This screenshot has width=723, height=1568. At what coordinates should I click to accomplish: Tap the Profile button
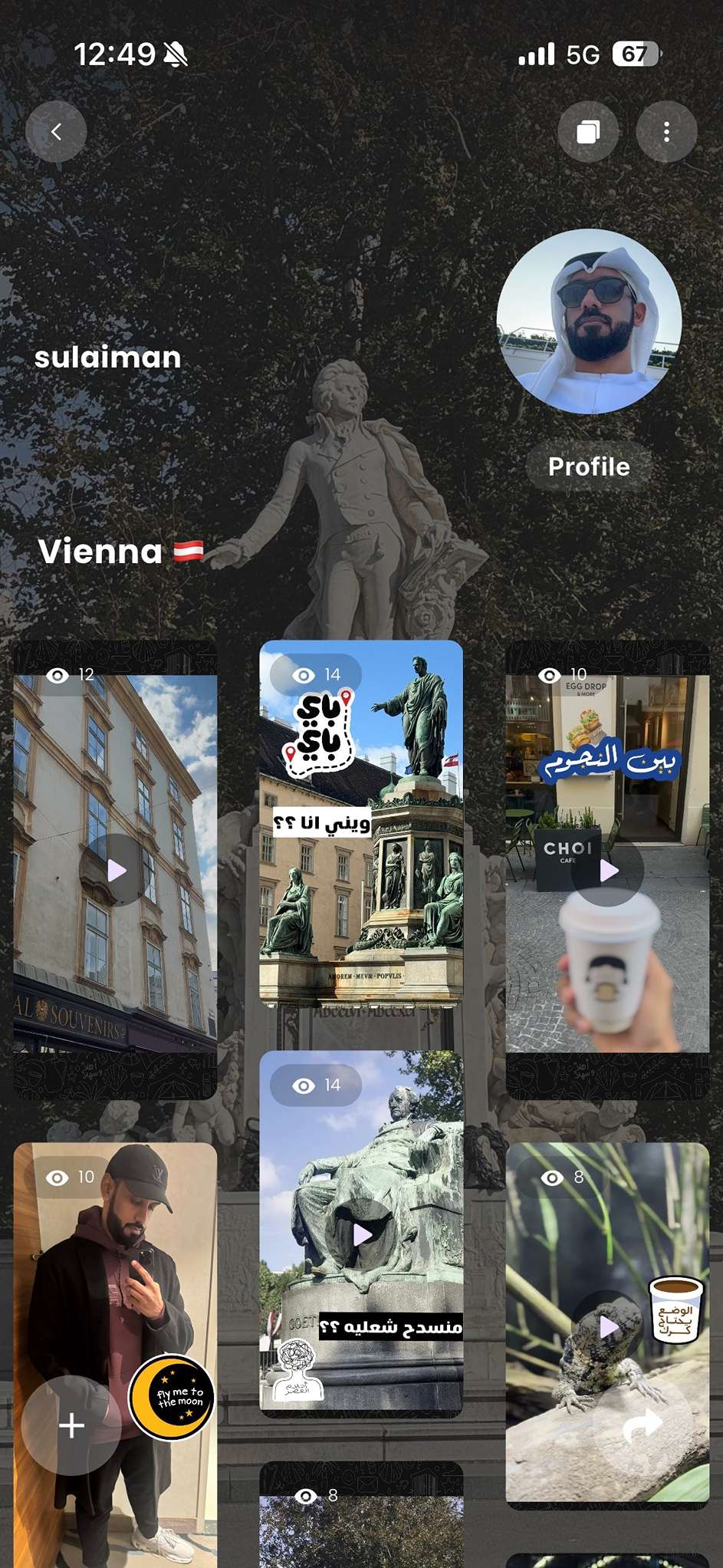(x=589, y=466)
